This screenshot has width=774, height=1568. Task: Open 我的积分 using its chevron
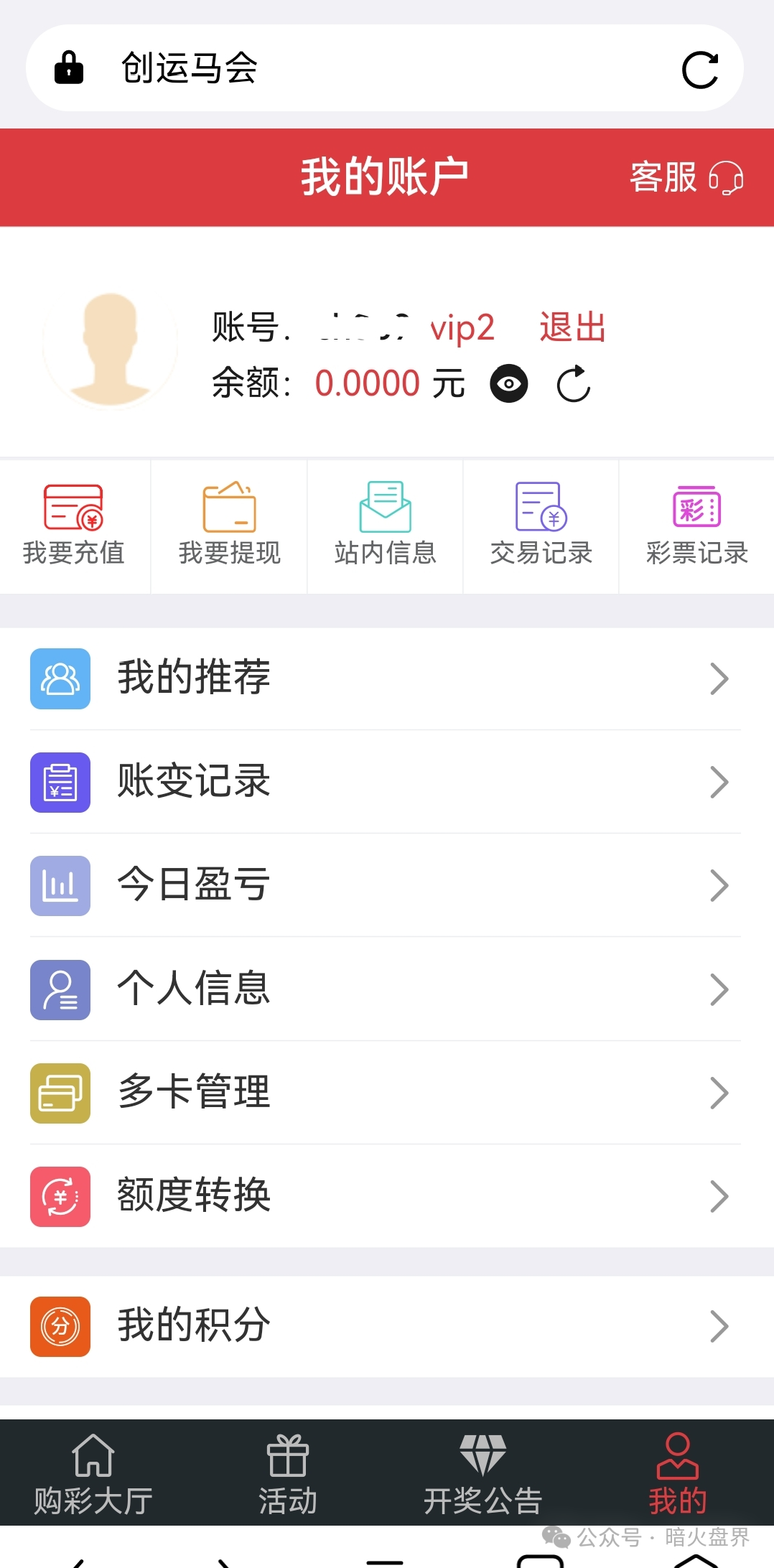point(720,1326)
